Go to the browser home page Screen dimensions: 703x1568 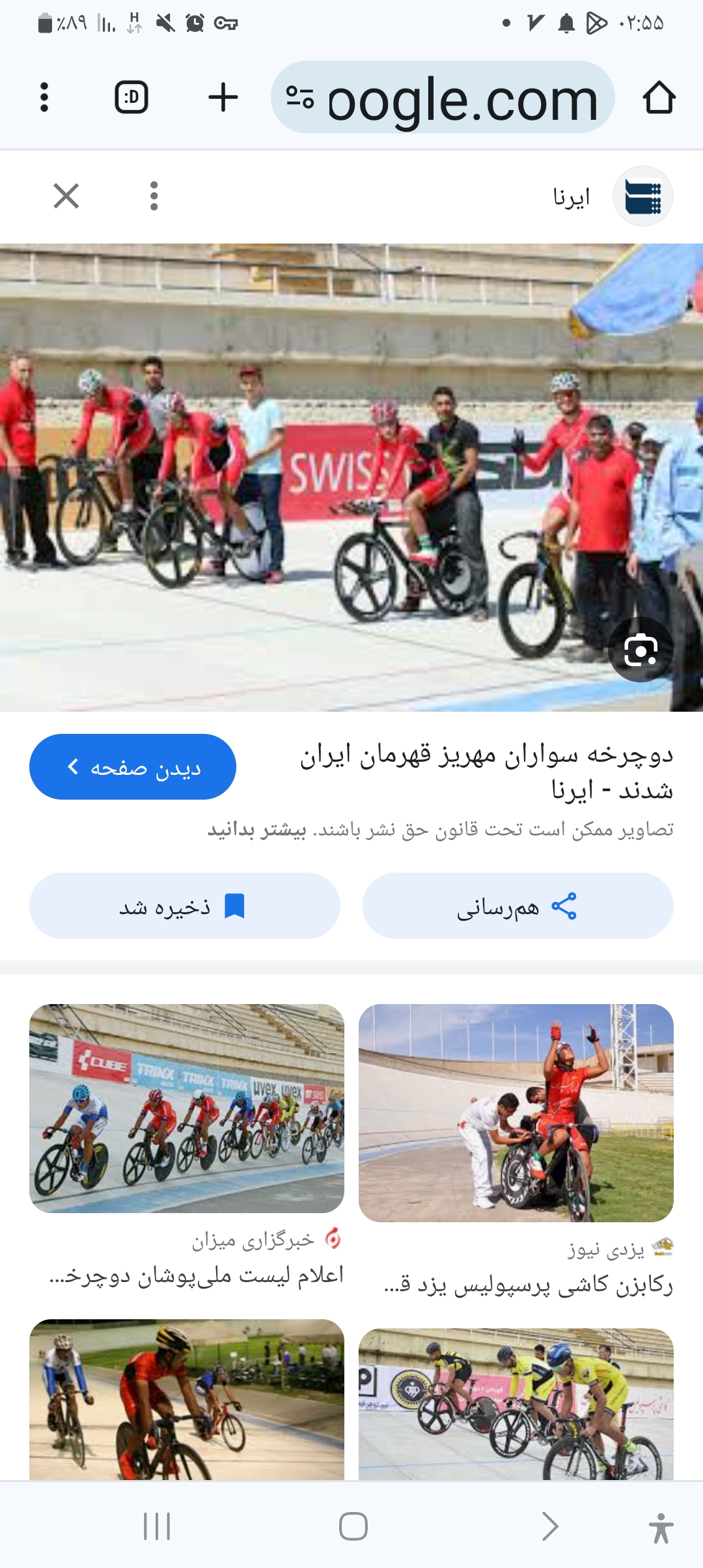pyautogui.click(x=659, y=98)
